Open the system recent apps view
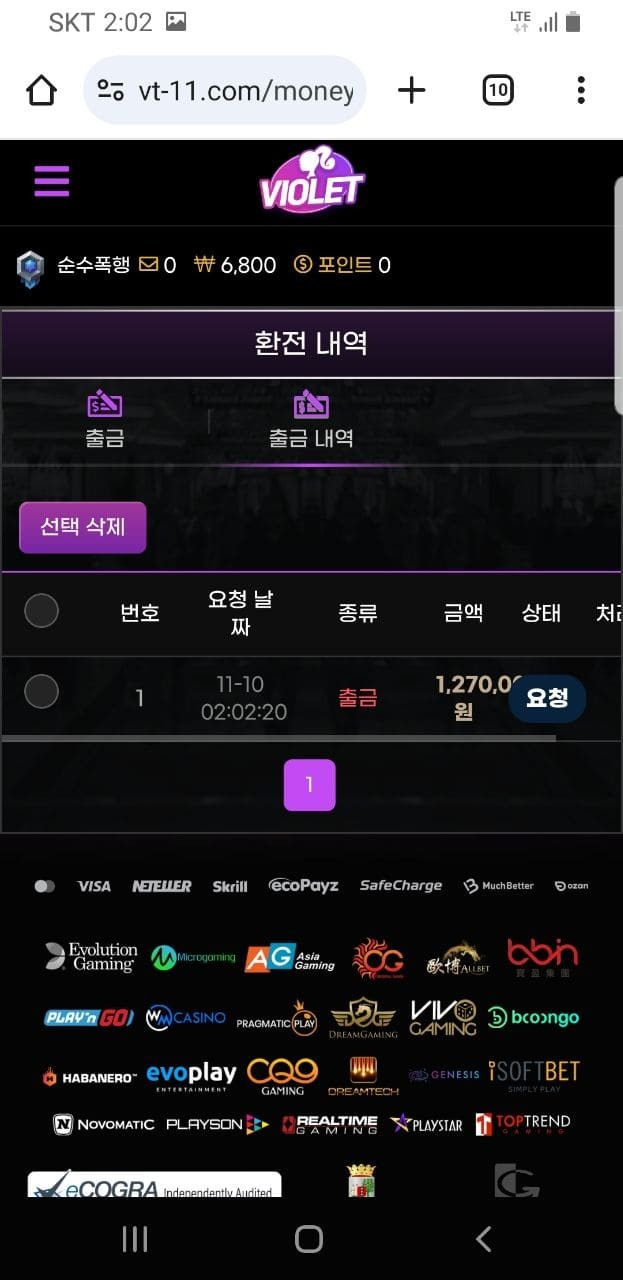The height and width of the screenshot is (1280, 623). point(134,1239)
